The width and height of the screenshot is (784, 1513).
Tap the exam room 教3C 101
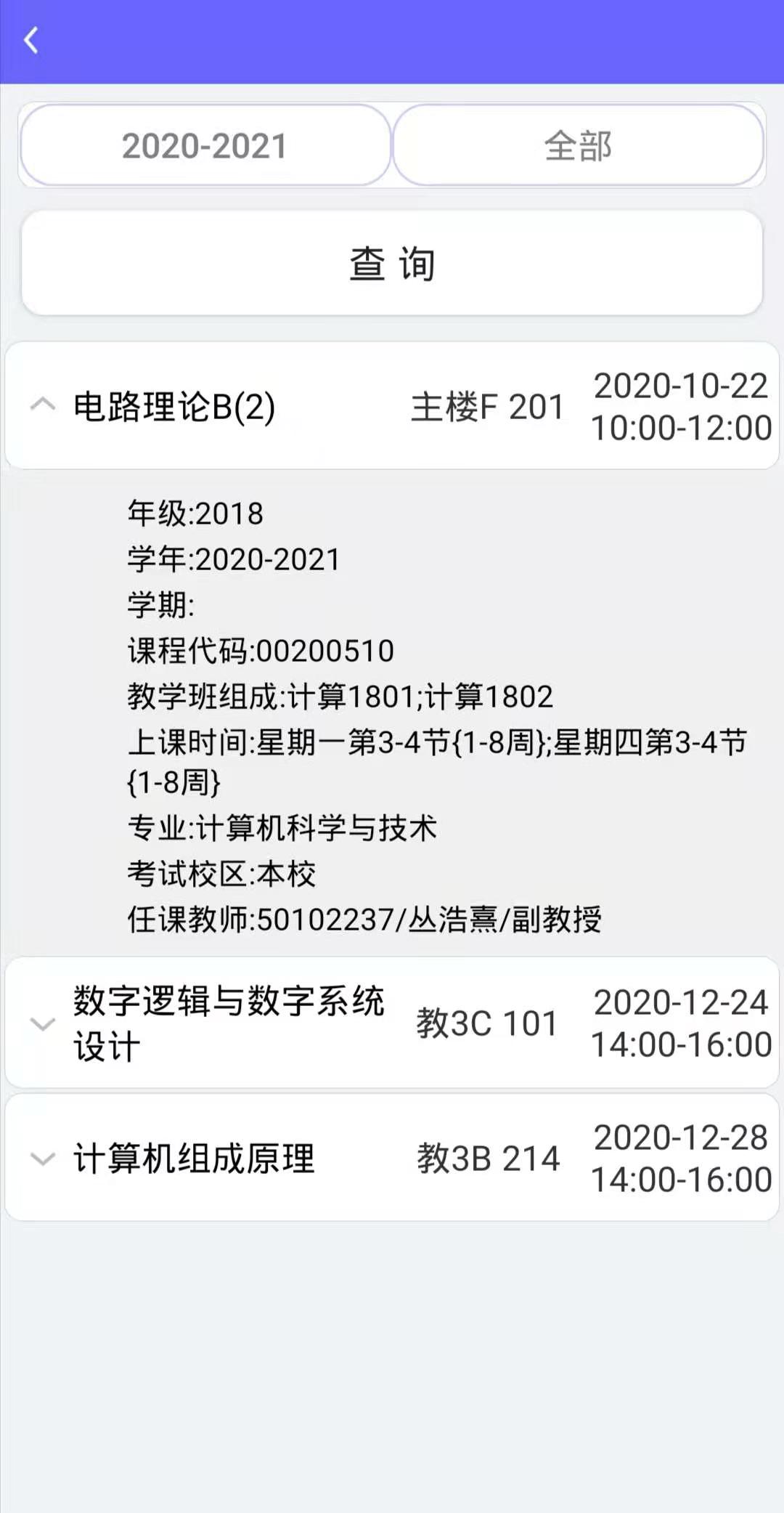pyautogui.click(x=489, y=1025)
